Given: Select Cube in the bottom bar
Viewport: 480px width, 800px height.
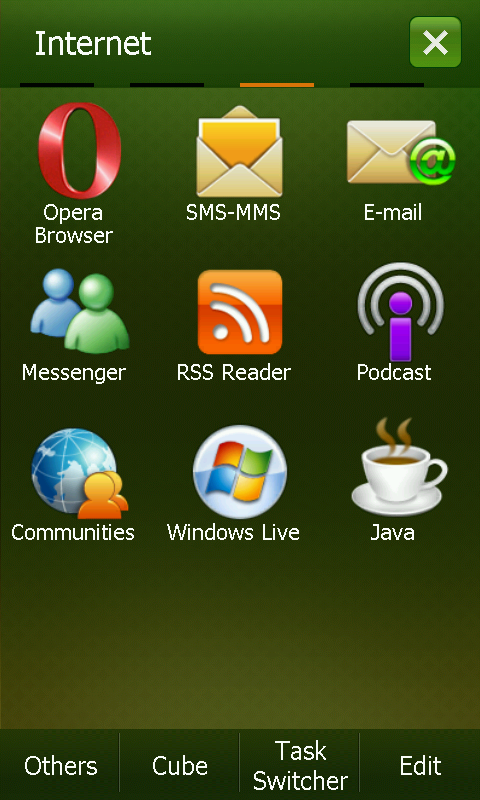Looking at the screenshot, I should [180, 766].
